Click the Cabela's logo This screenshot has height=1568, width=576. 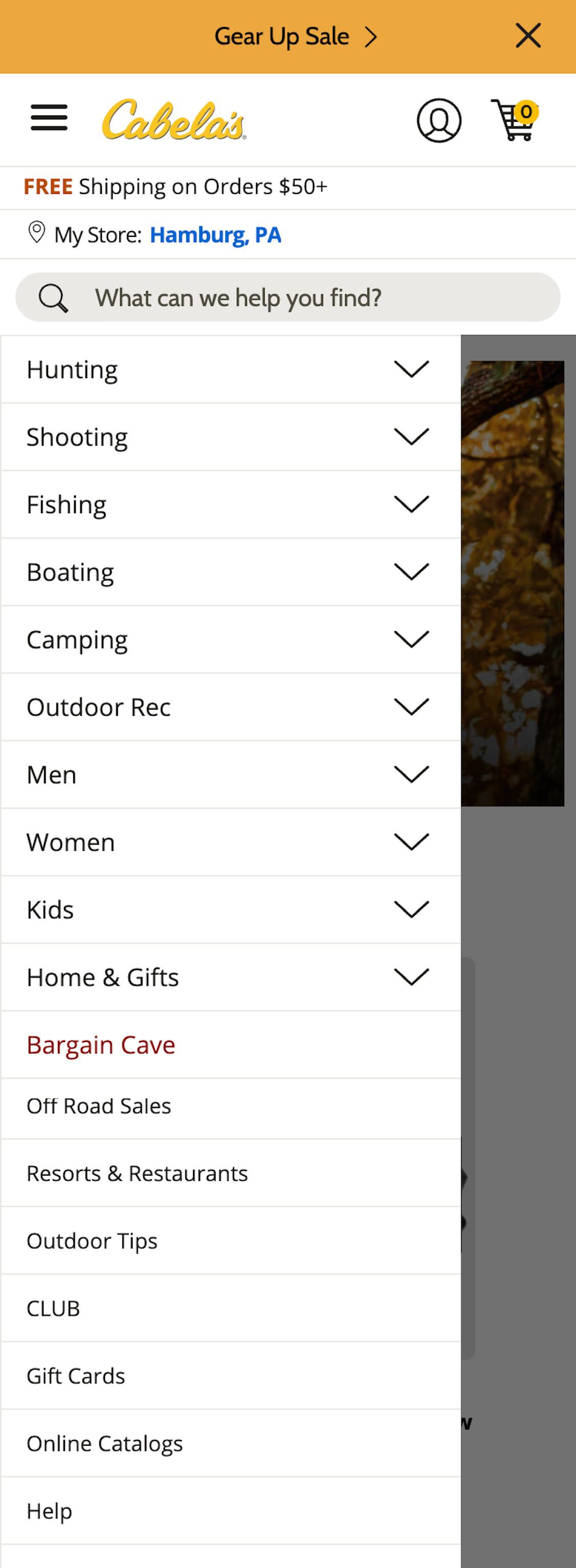173,122
